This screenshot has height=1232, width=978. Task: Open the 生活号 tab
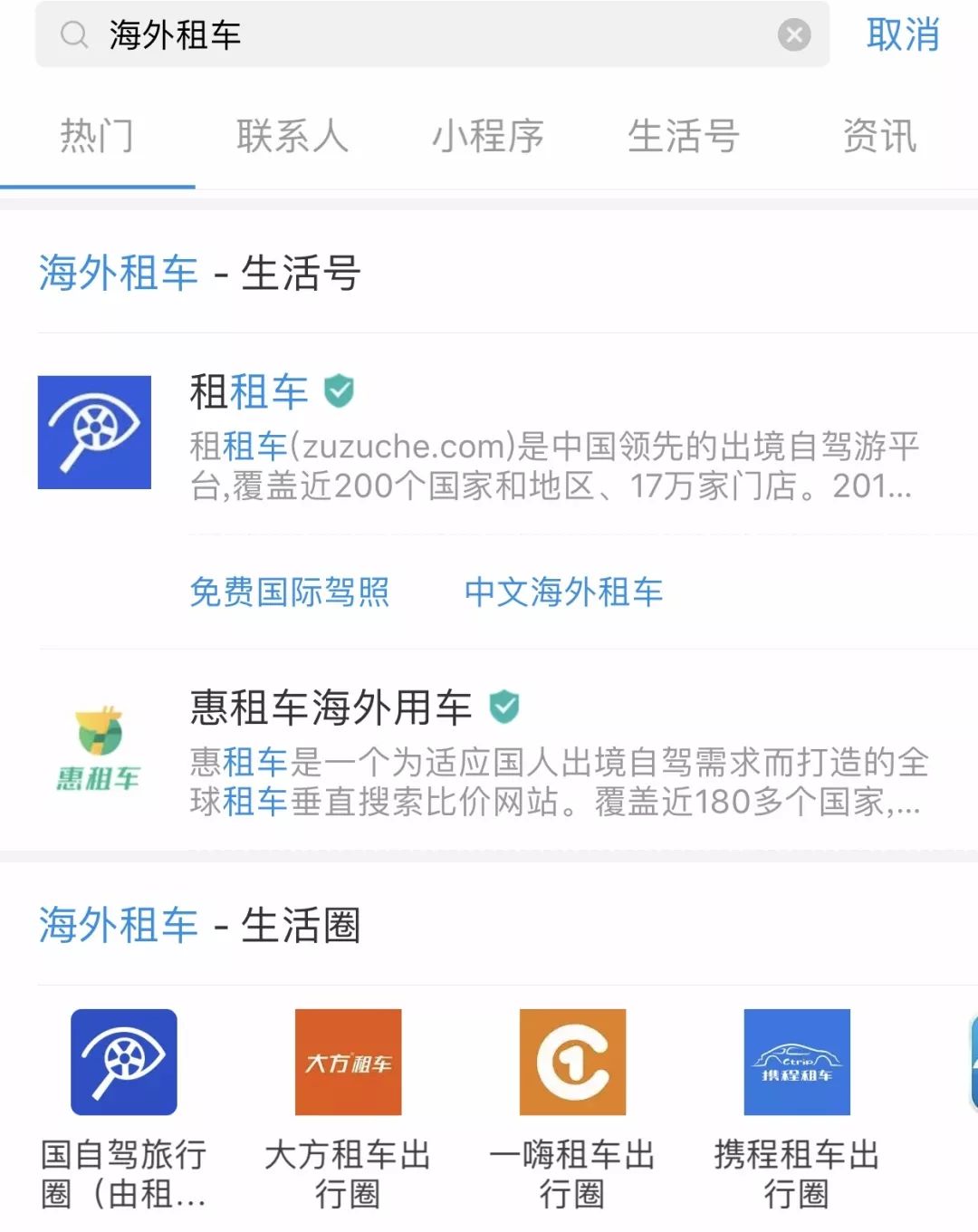(x=685, y=138)
